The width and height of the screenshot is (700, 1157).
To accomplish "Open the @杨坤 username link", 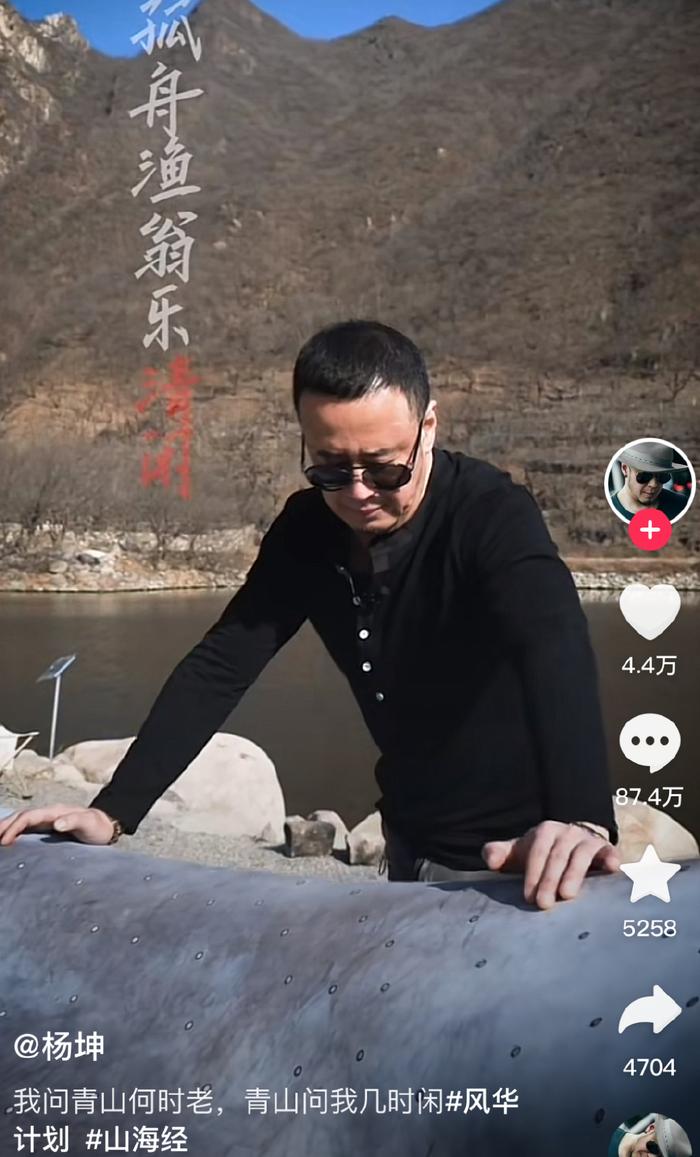I will click(59, 1046).
